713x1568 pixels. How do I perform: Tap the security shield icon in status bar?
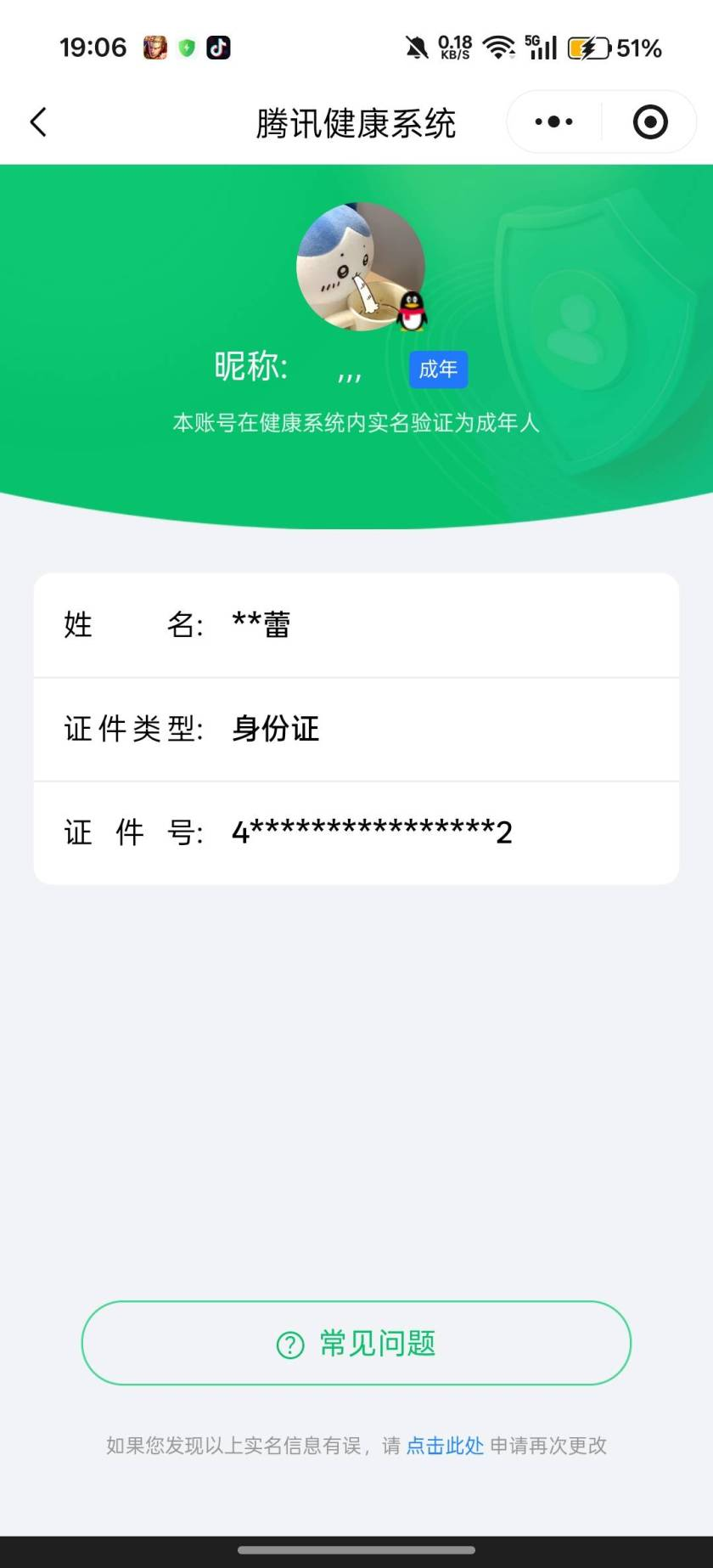point(187,47)
